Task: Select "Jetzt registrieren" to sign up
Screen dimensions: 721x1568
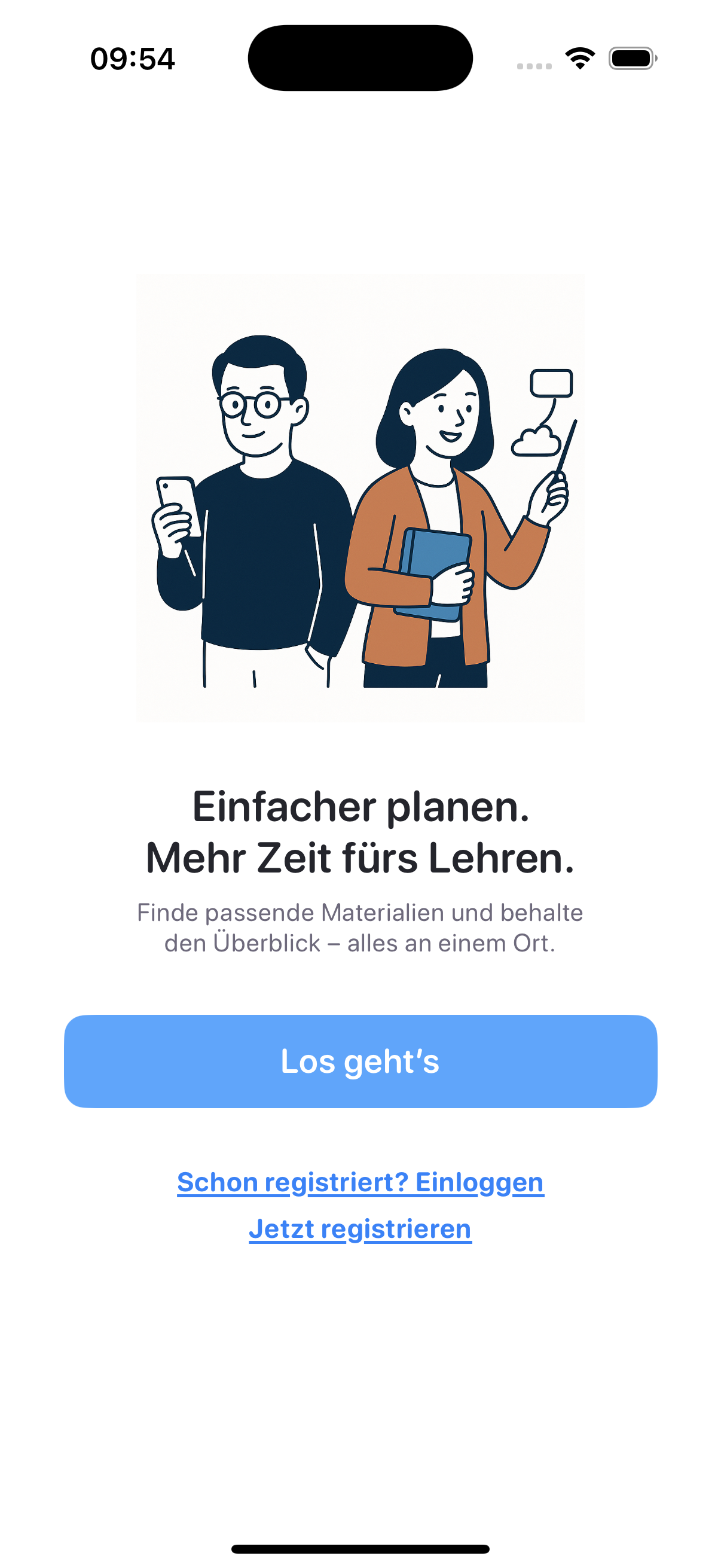Action: 360,1229
